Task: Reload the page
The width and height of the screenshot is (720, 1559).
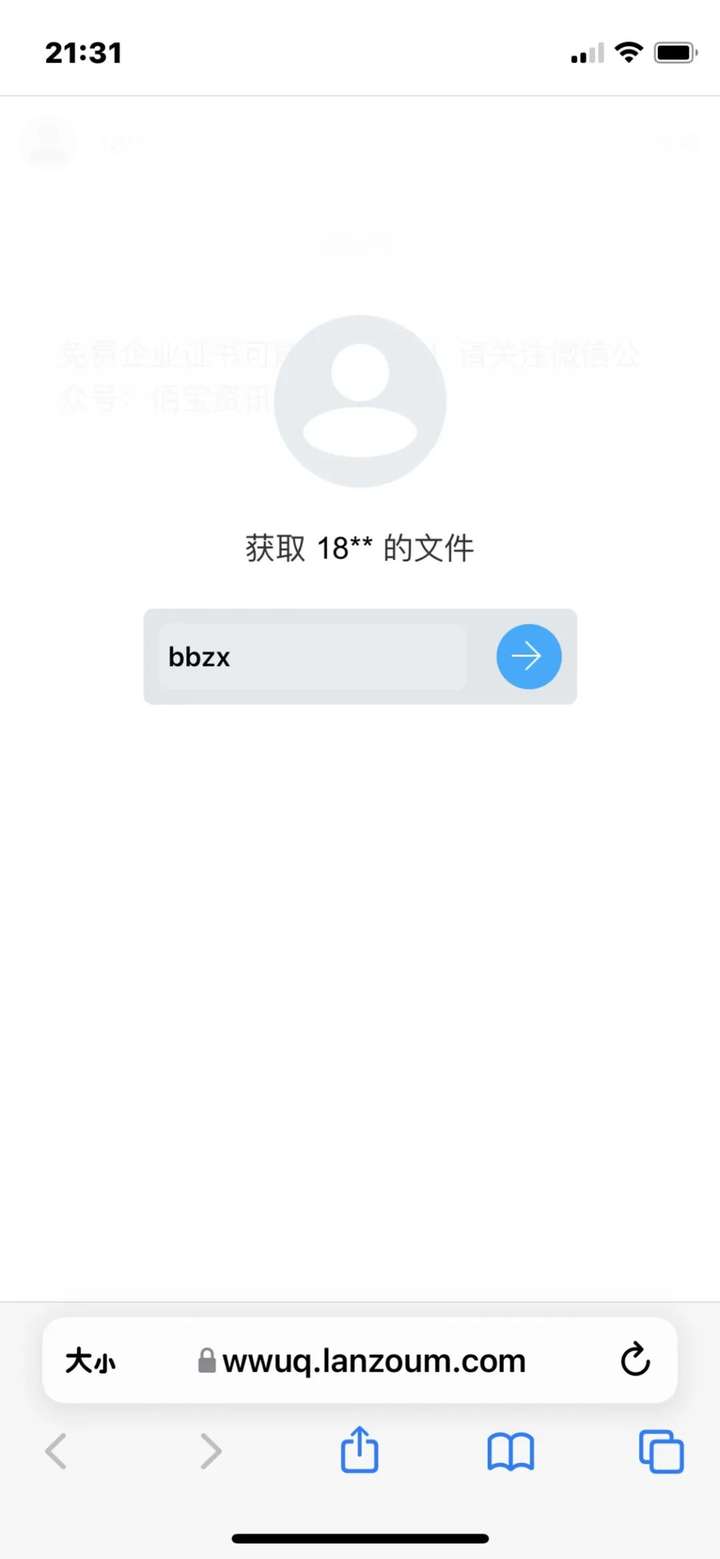Action: [x=635, y=1360]
